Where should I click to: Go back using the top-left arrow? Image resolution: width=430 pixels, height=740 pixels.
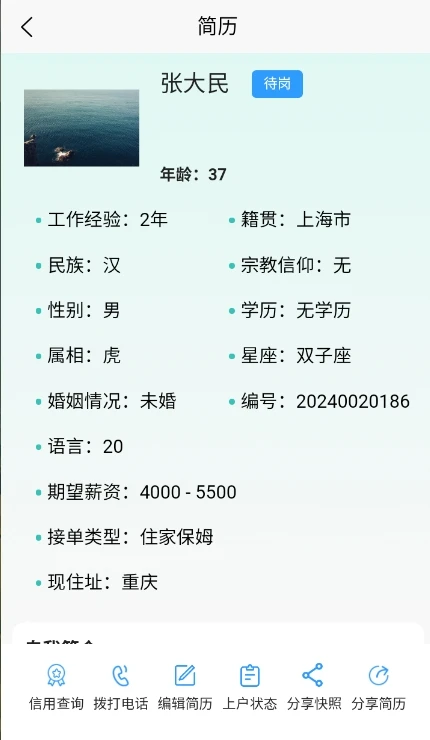pos(27,27)
